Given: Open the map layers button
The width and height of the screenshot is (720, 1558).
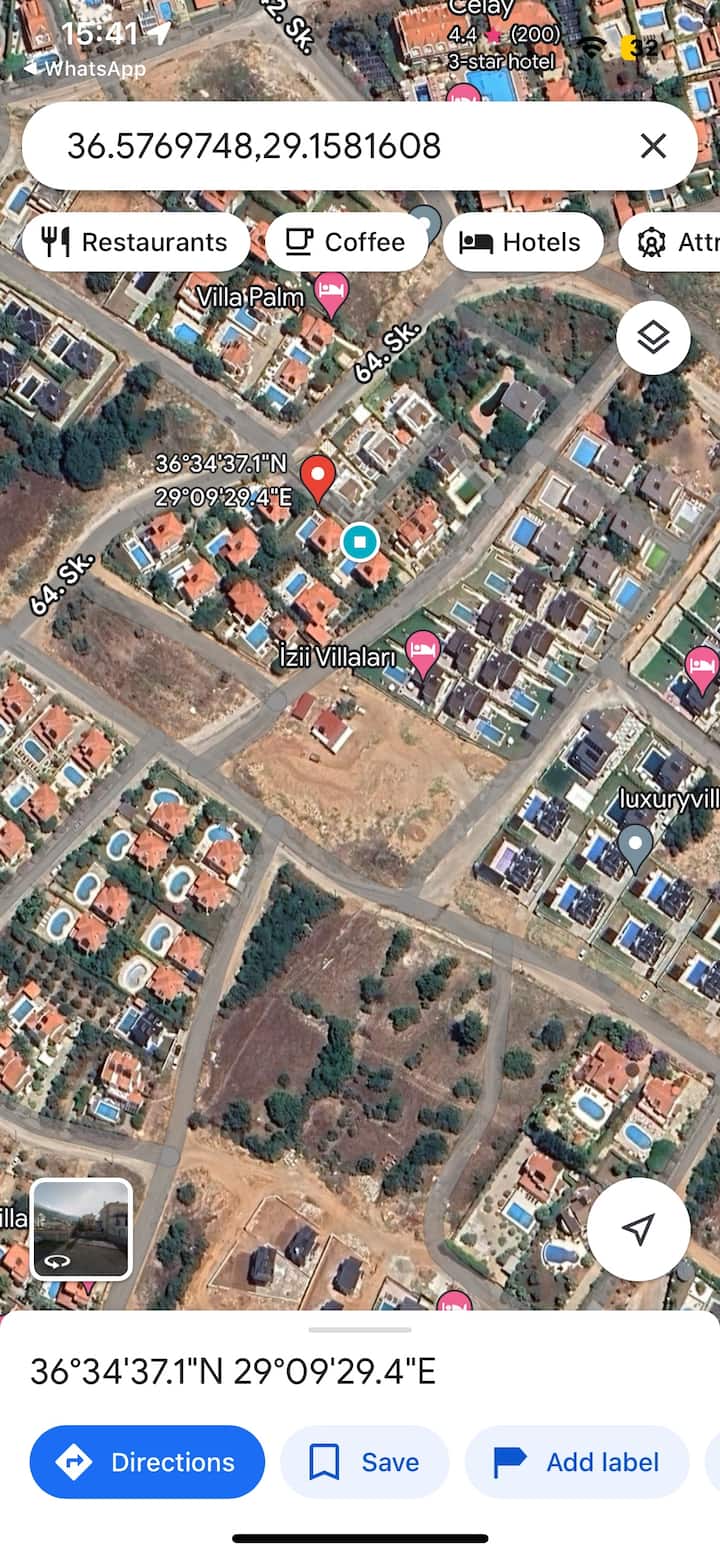Looking at the screenshot, I should pyautogui.click(x=653, y=338).
